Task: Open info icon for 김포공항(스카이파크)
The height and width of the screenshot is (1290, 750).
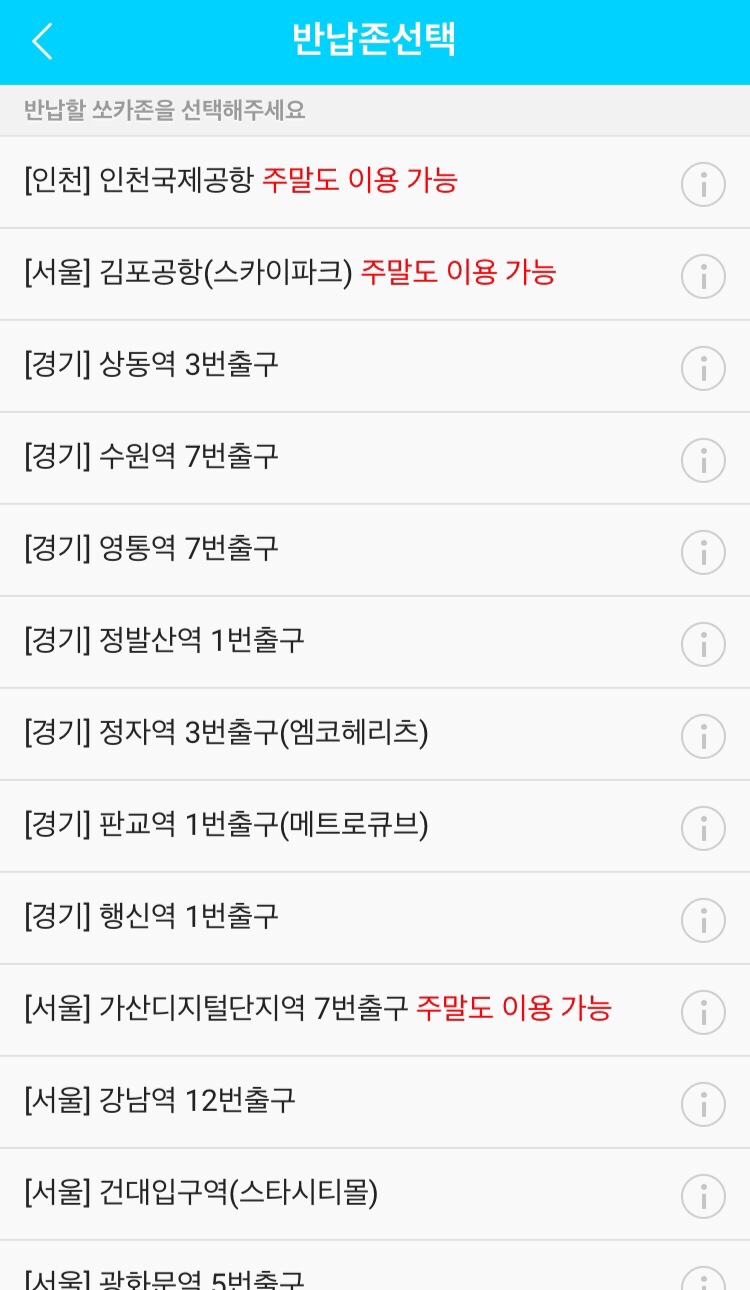Action: click(703, 276)
